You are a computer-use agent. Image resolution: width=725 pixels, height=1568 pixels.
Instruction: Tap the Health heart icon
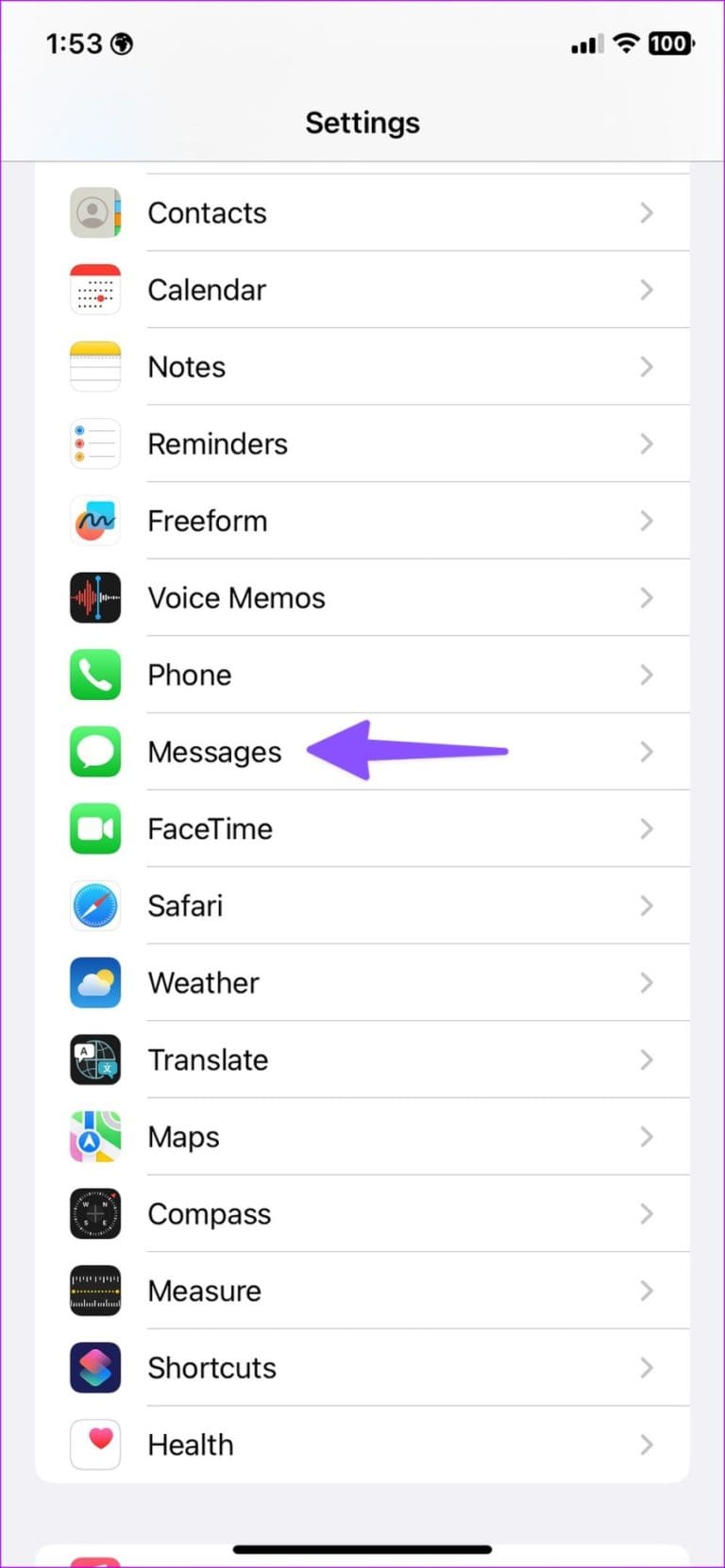point(94,1443)
